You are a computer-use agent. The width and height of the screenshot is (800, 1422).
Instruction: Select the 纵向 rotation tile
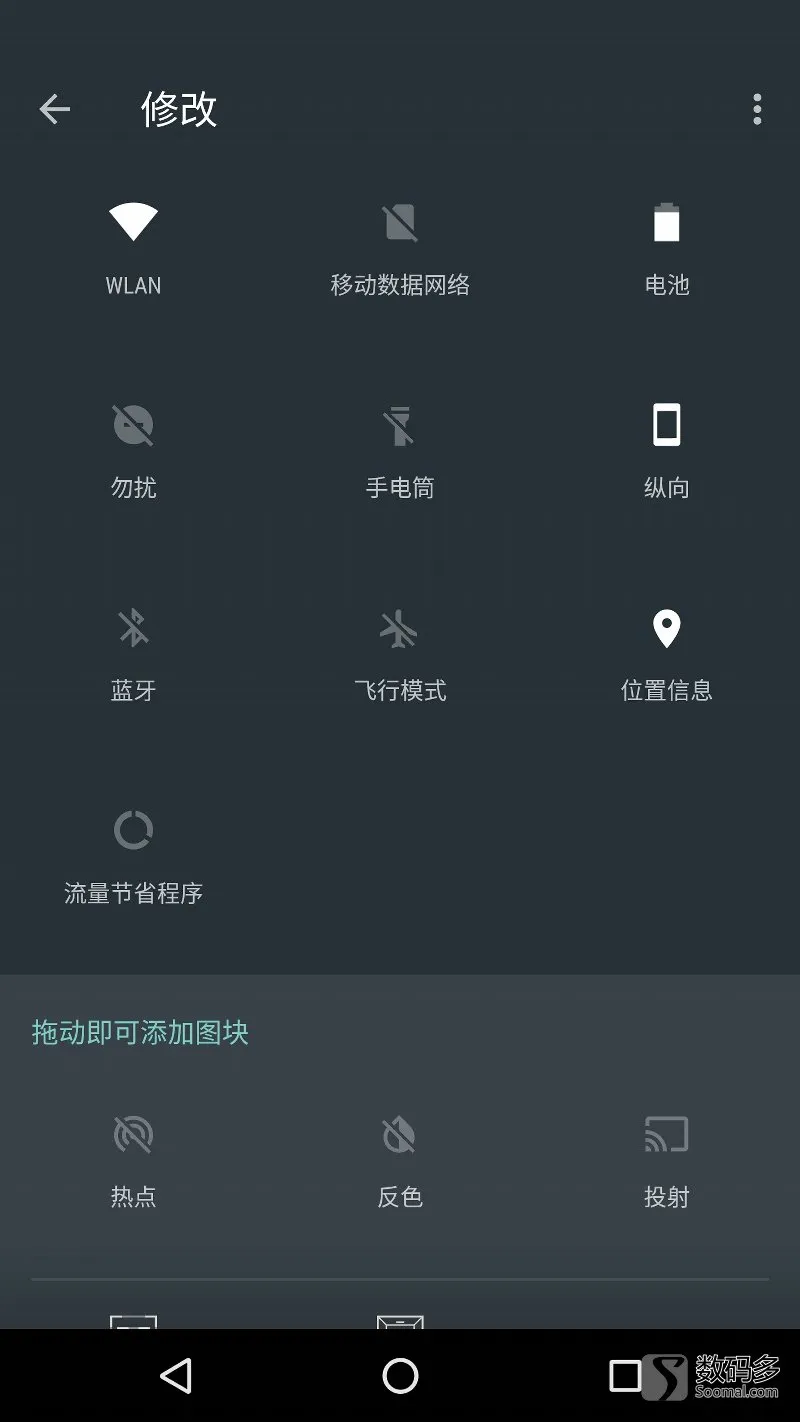click(x=667, y=451)
